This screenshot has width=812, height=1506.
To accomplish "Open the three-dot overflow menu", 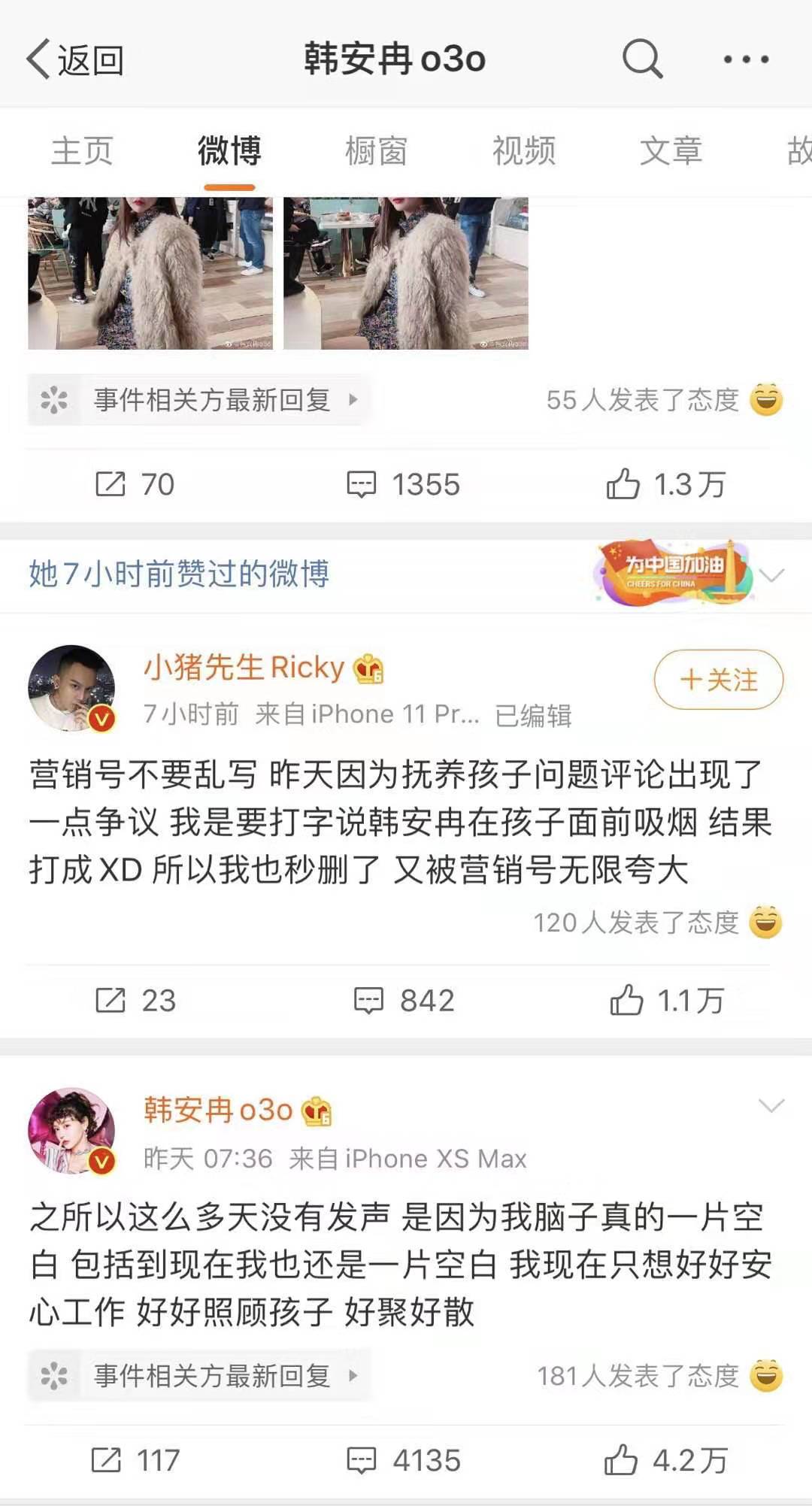I will tap(746, 59).
